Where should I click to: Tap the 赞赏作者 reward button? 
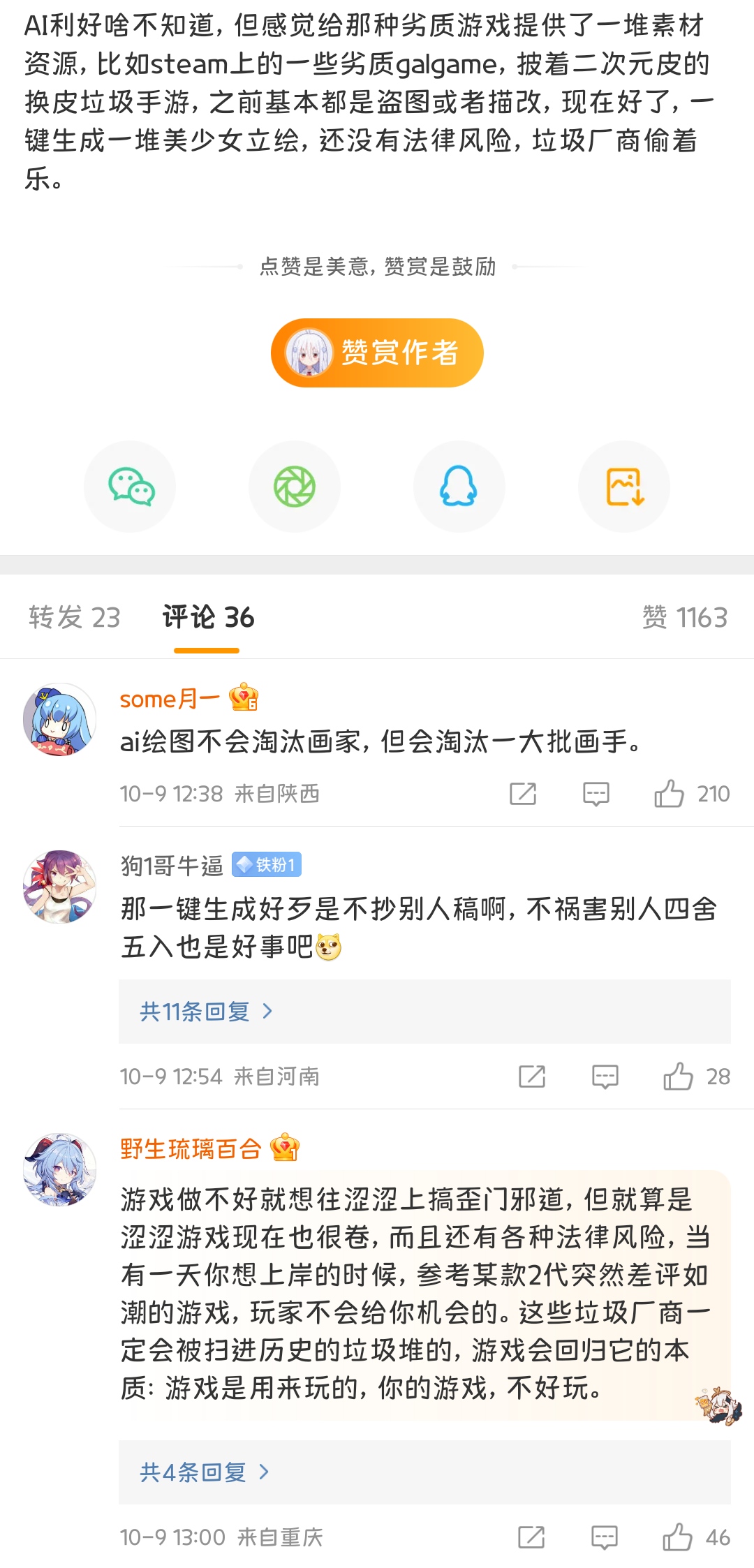tap(377, 353)
